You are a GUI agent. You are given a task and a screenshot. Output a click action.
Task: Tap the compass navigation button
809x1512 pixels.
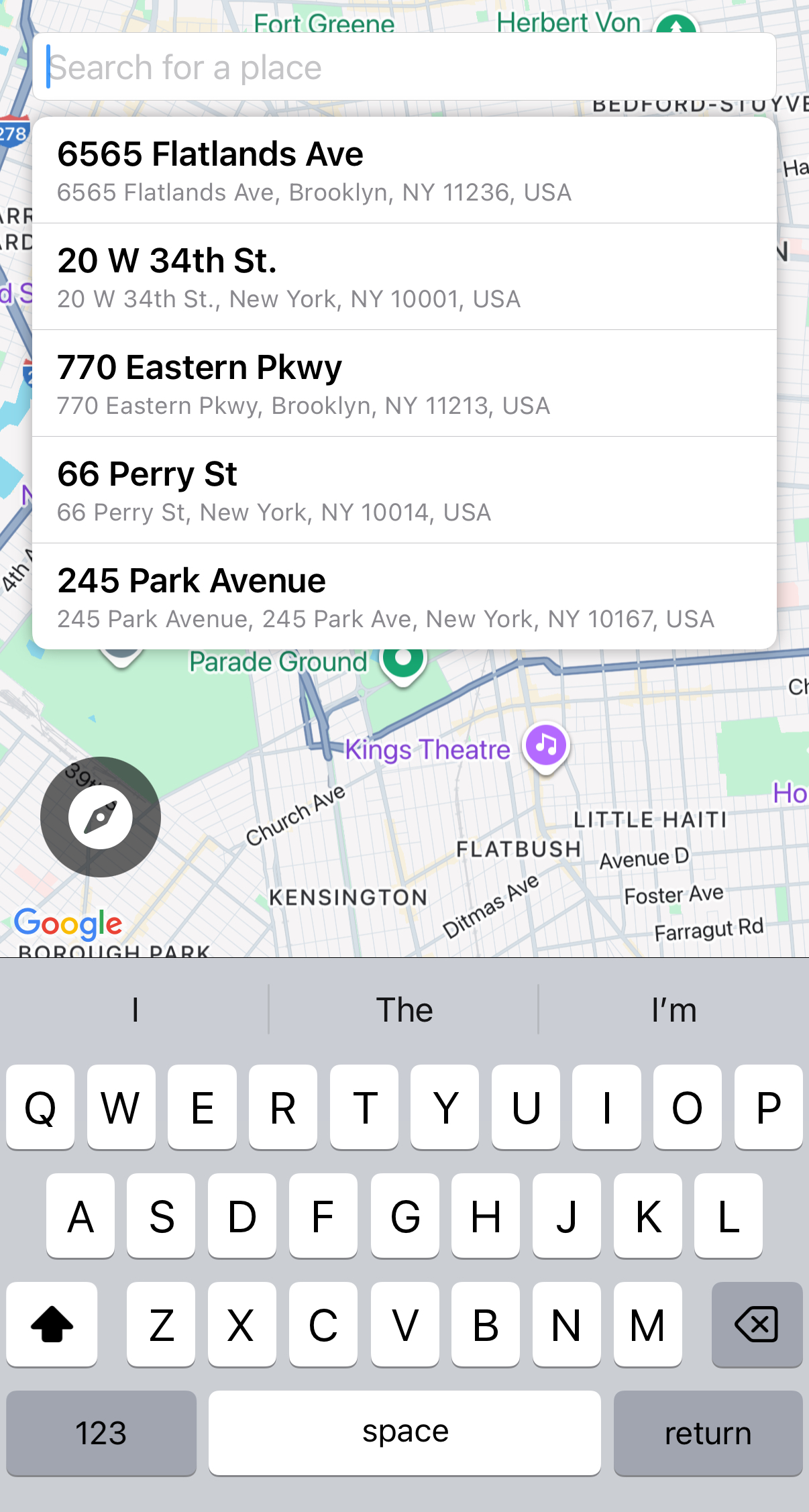[x=101, y=816]
